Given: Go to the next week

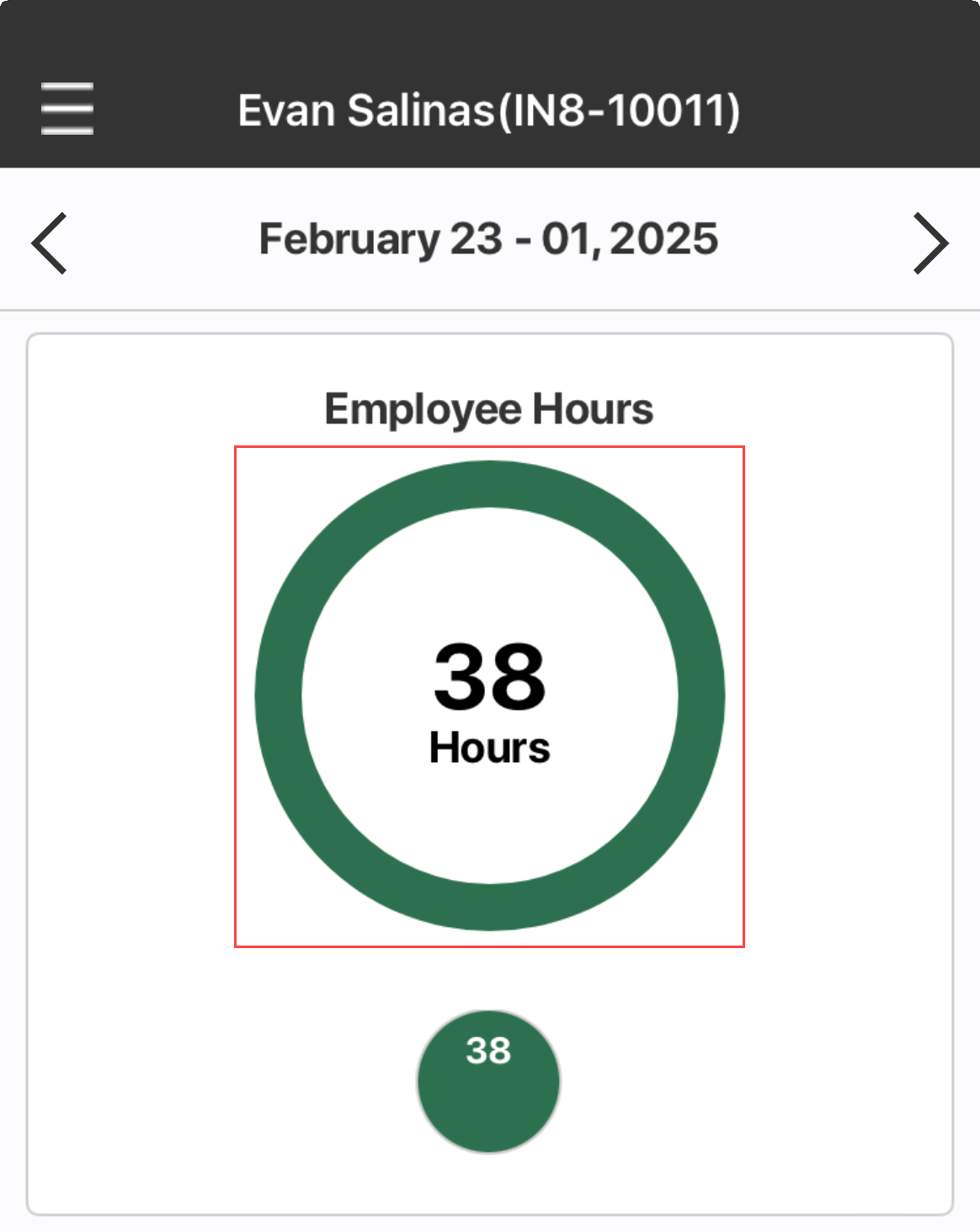Looking at the screenshot, I should pyautogui.click(x=930, y=243).
